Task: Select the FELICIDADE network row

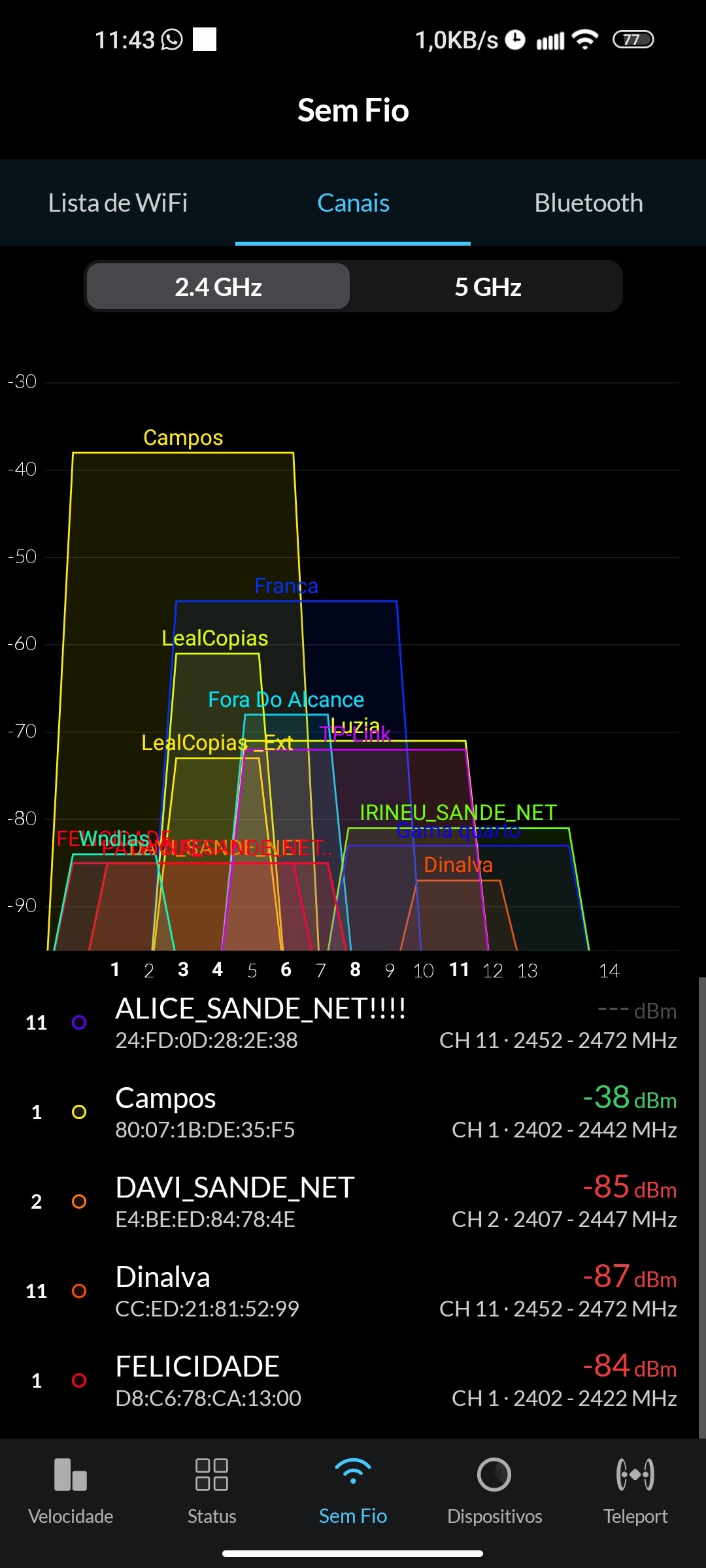Action: click(x=353, y=1381)
